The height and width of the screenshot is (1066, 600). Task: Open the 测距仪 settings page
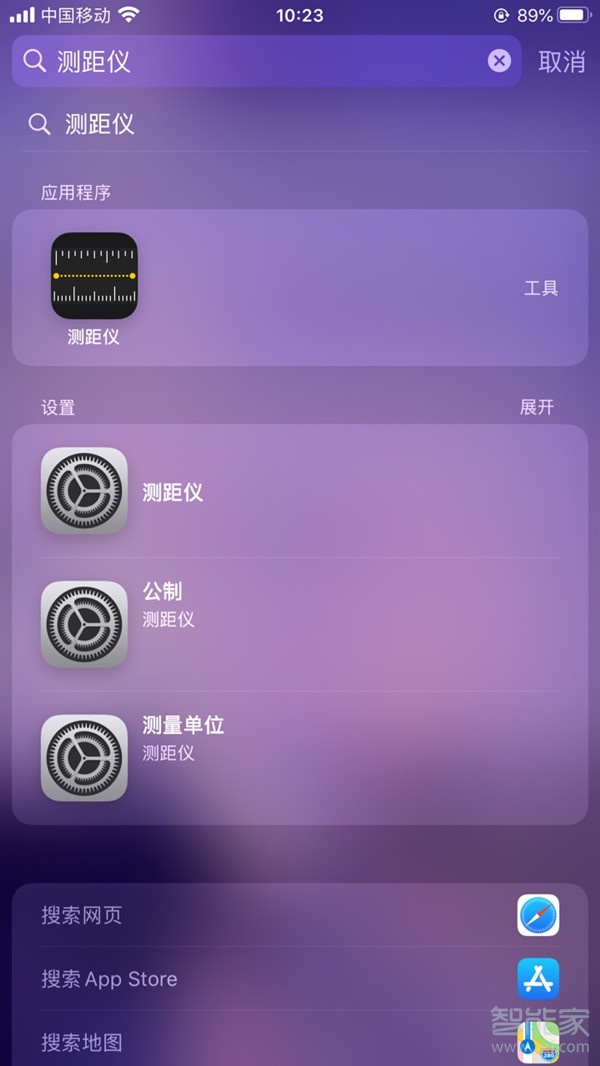[x=300, y=491]
